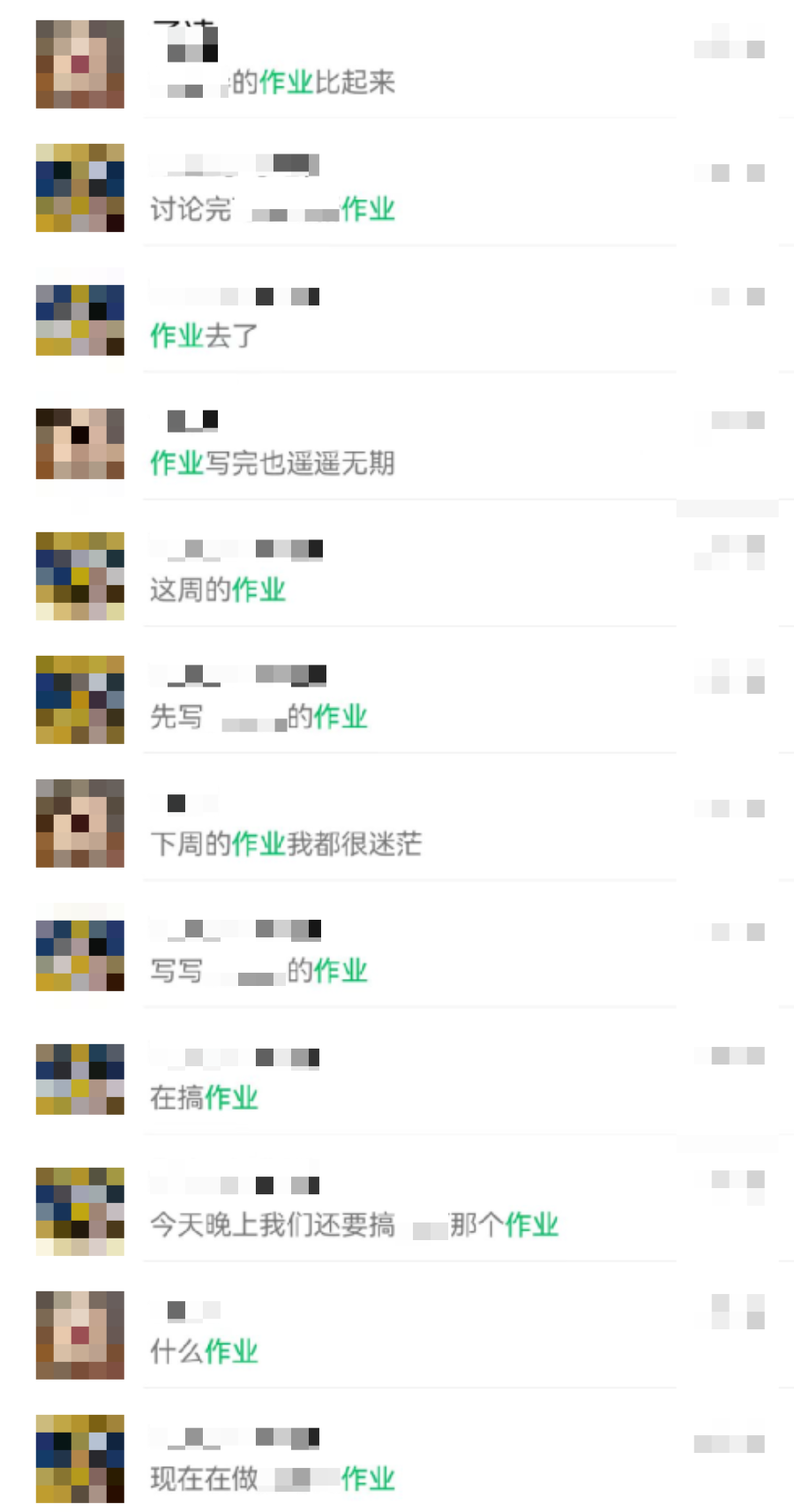Open the result ending in '的作业比起来'
This screenshot has height=1512, width=794.
[312, 82]
